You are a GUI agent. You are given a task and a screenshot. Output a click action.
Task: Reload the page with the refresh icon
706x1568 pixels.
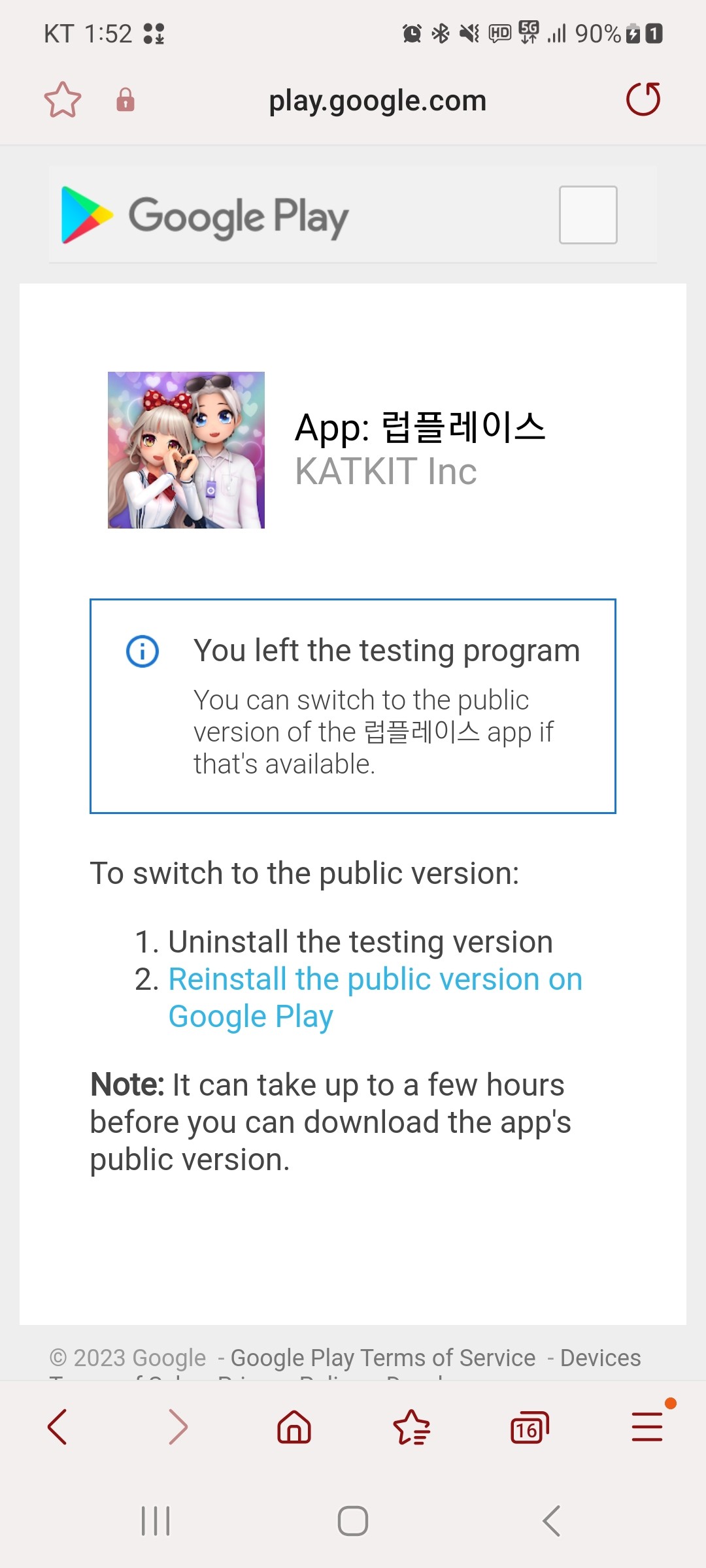tap(643, 99)
